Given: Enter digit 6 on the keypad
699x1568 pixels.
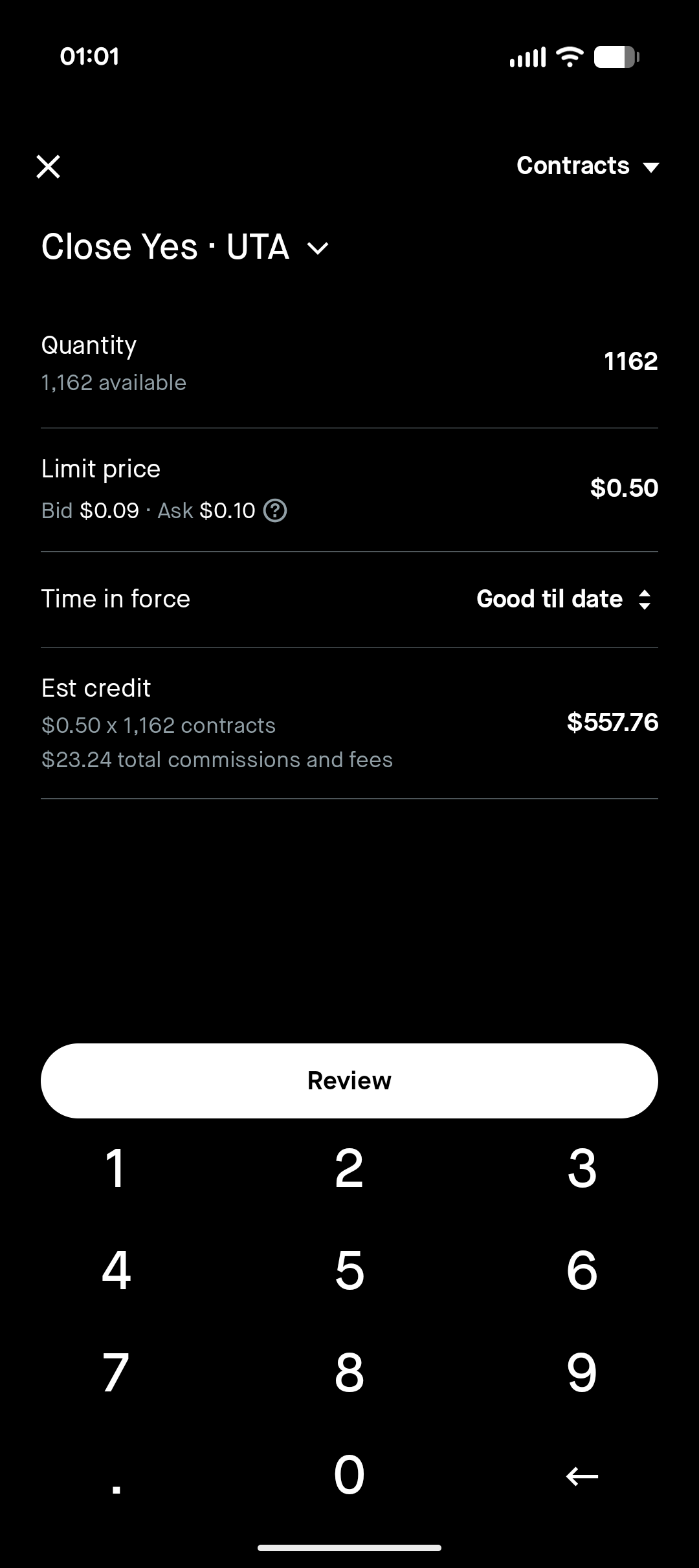Looking at the screenshot, I should pyautogui.click(x=582, y=1270).
